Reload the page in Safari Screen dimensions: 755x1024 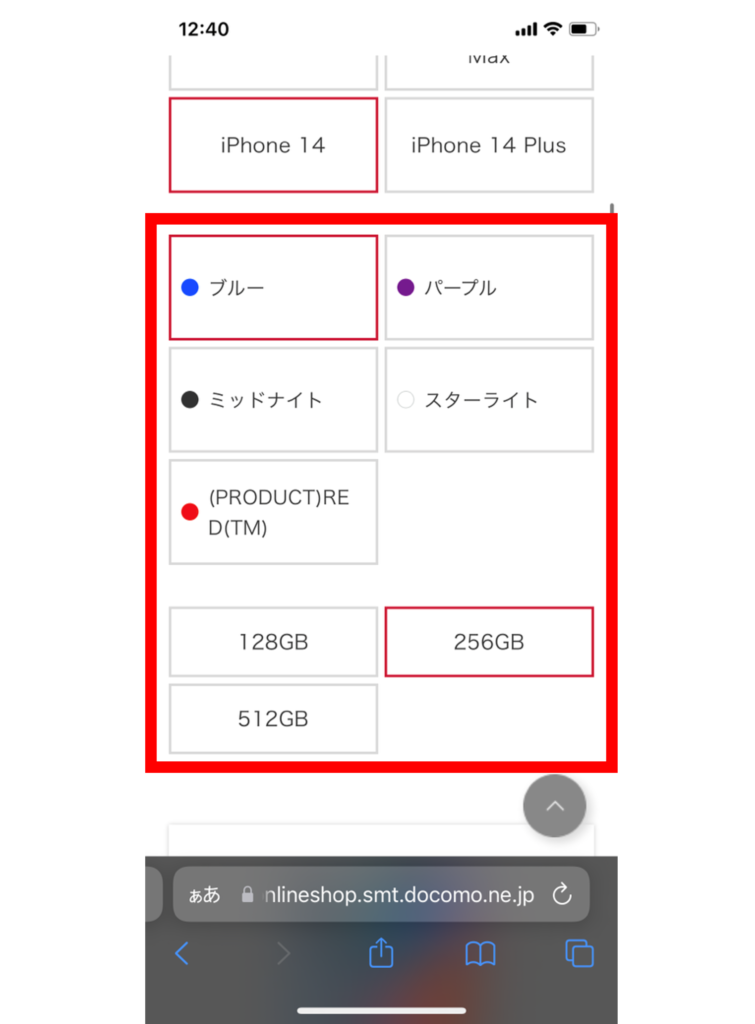tap(562, 894)
